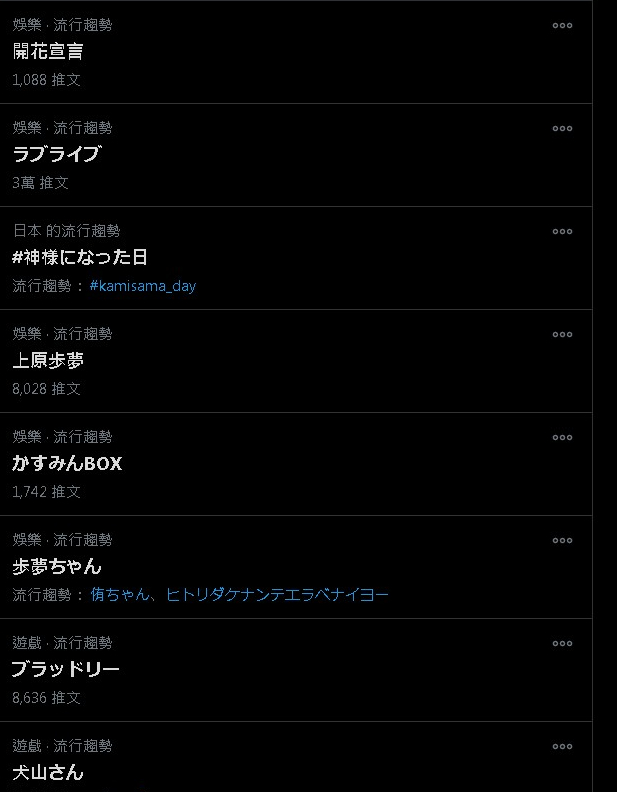This screenshot has height=792, width=617.
Task: Open the #神様になった日 trend
Action: [x=80, y=257]
